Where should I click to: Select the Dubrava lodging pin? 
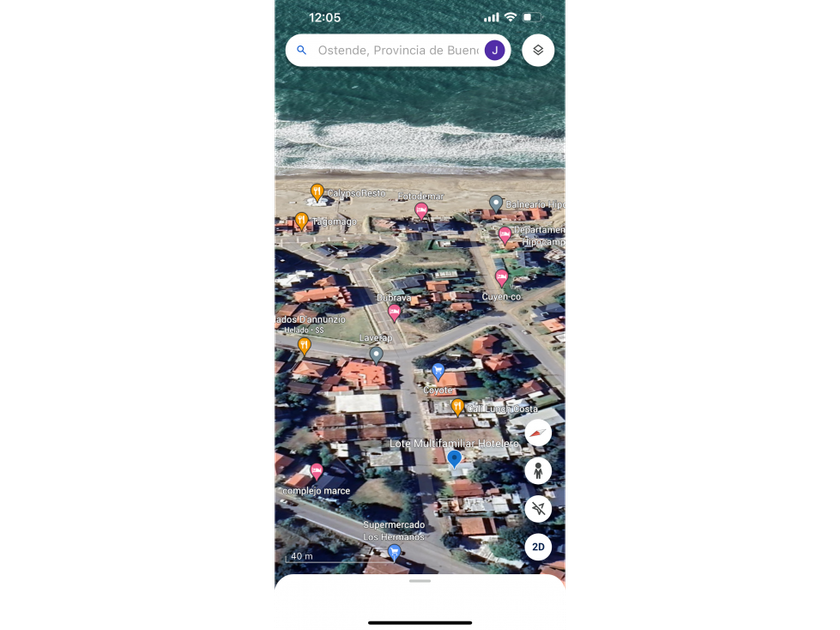click(x=394, y=313)
